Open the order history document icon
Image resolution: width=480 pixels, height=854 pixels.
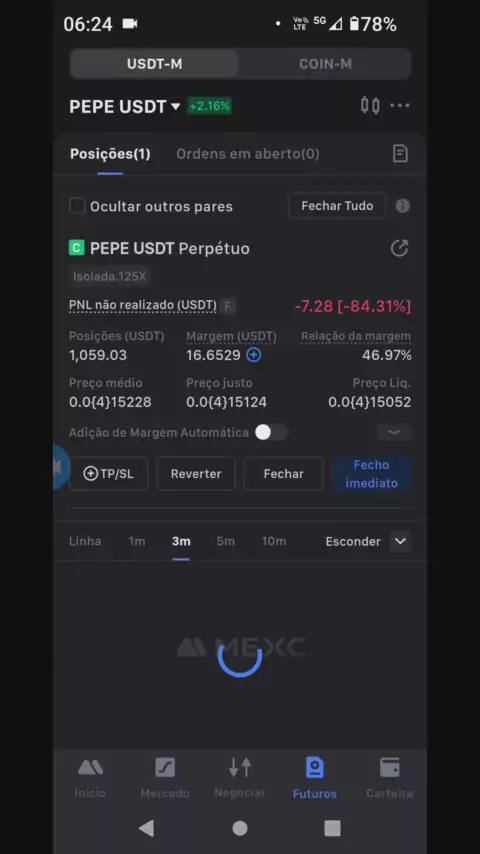pos(400,154)
